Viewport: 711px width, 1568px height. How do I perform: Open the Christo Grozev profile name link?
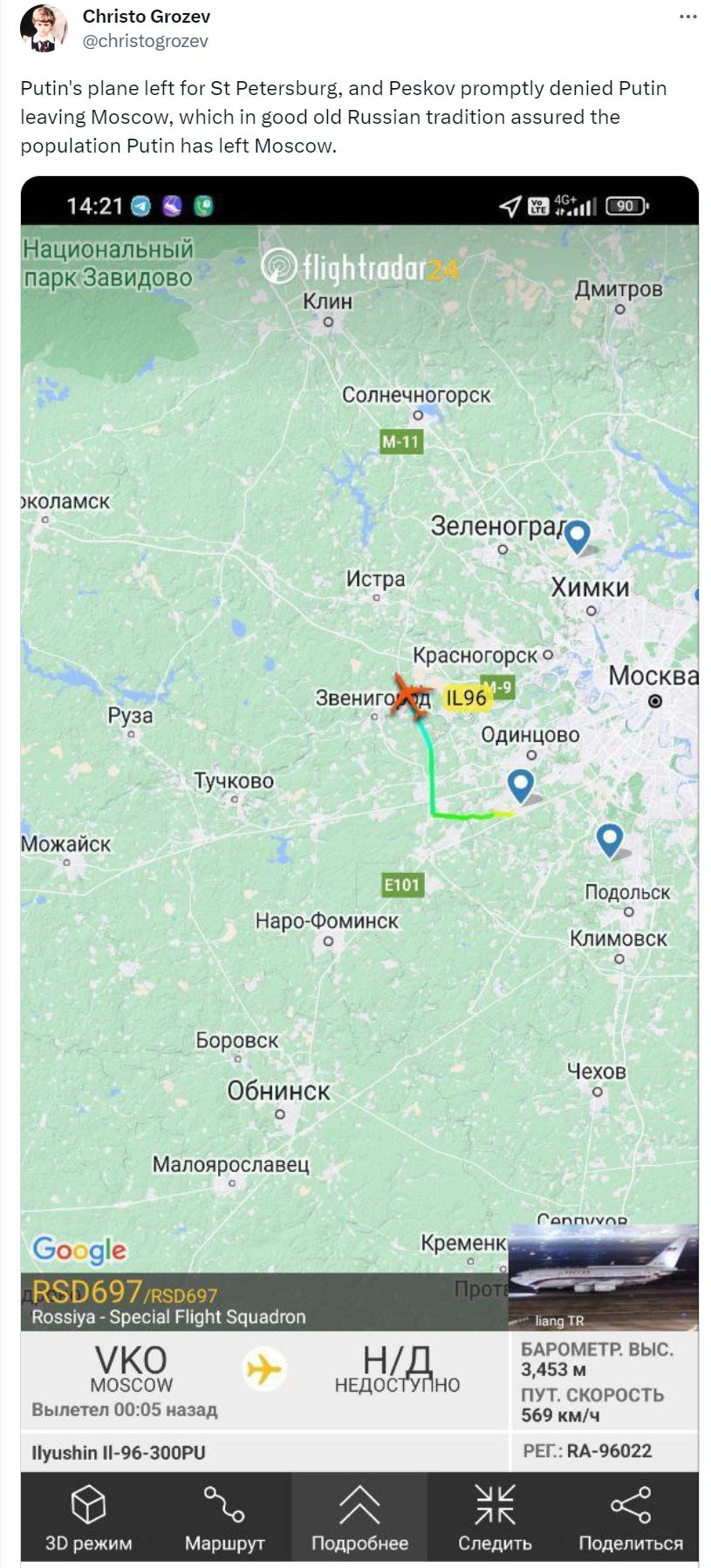pyautogui.click(x=146, y=17)
